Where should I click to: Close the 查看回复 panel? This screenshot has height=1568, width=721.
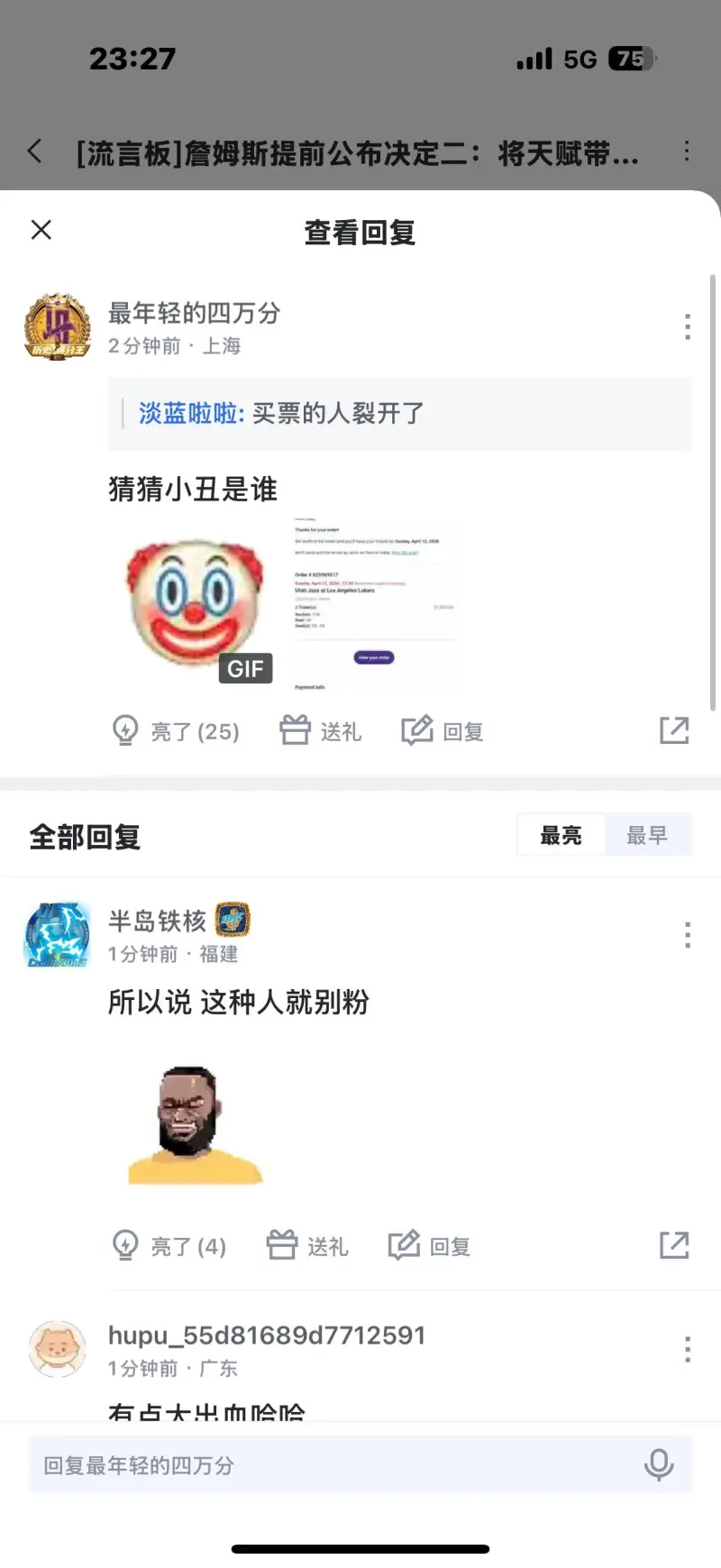coord(41,230)
